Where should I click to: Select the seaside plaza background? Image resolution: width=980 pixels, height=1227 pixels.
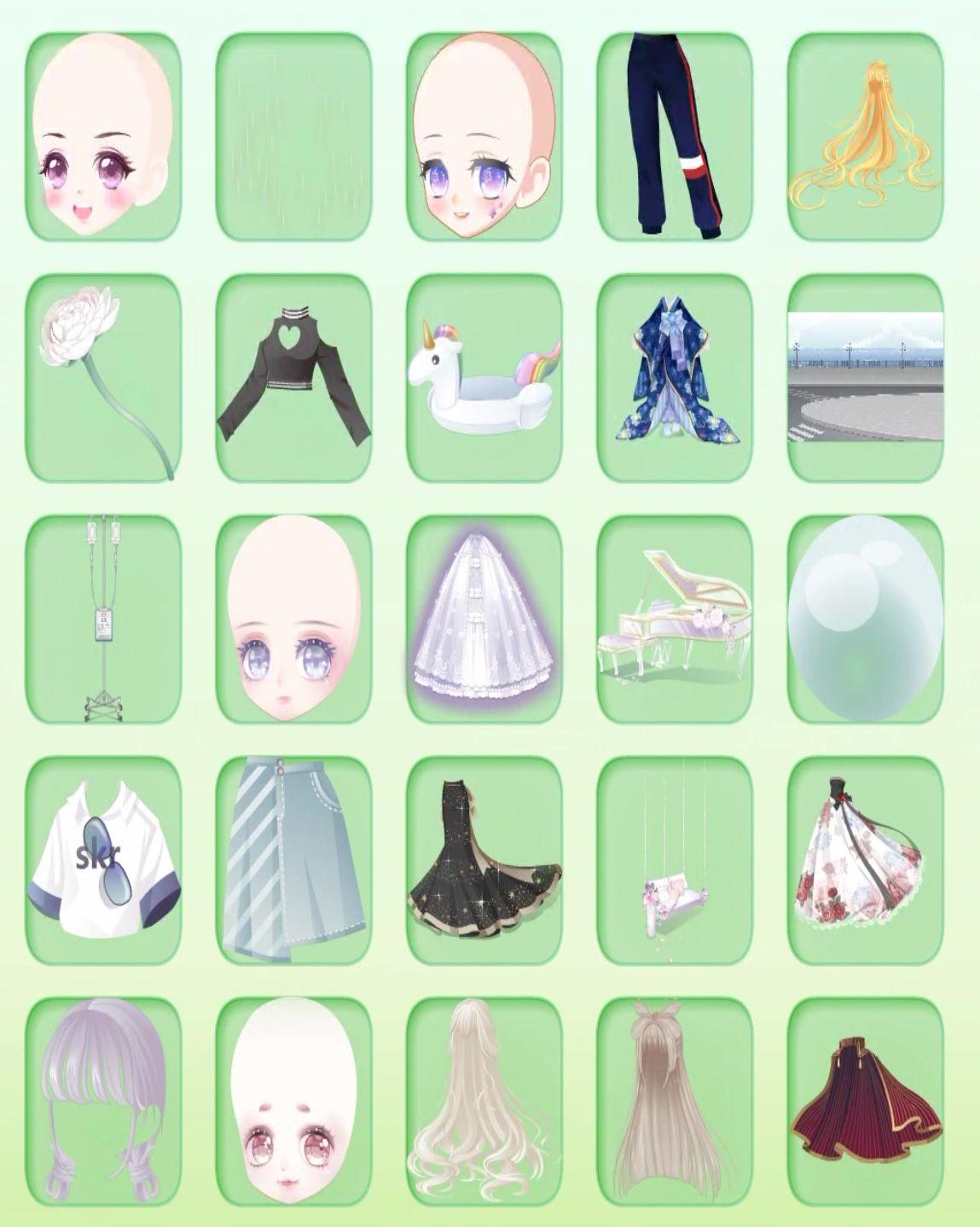coord(866,378)
